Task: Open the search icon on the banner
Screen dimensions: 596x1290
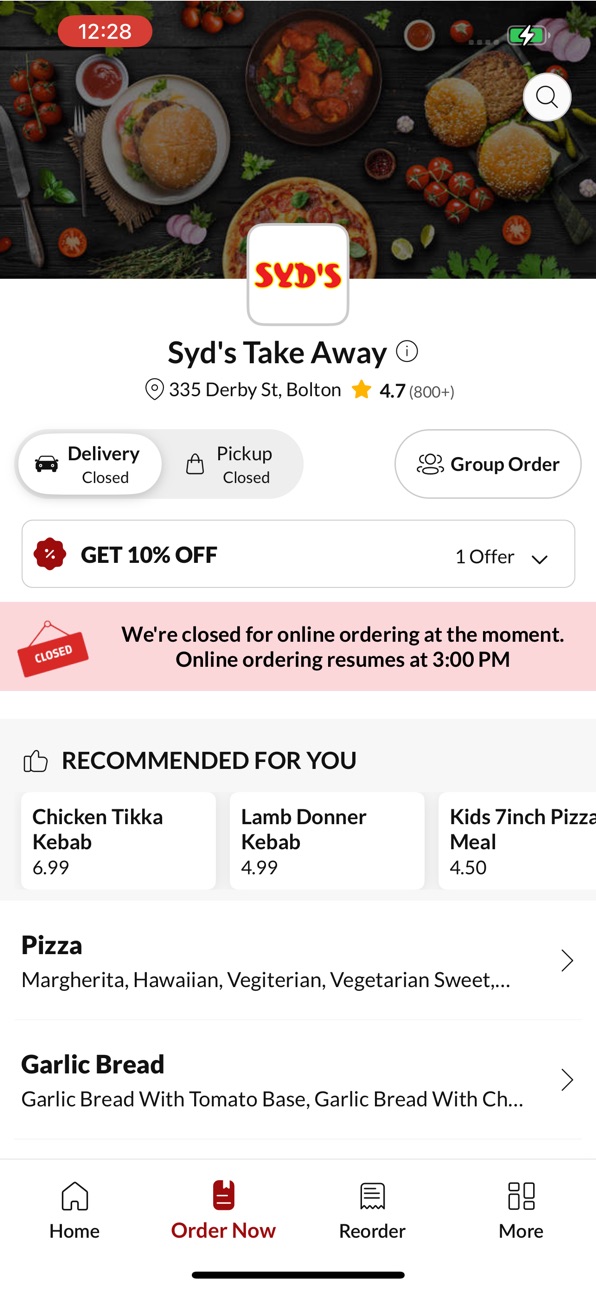Action: [547, 97]
